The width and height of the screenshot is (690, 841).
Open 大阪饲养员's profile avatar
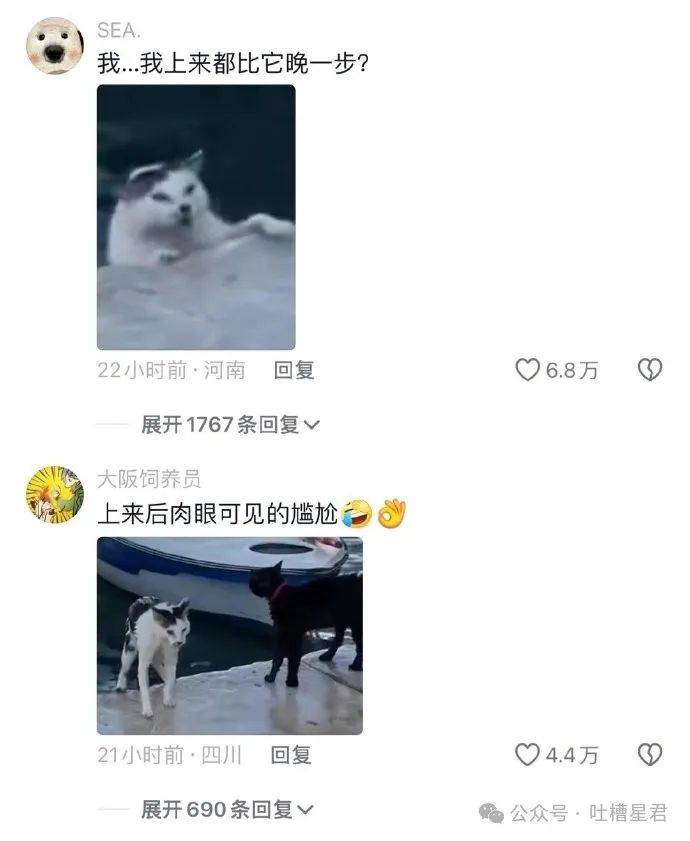[54, 495]
